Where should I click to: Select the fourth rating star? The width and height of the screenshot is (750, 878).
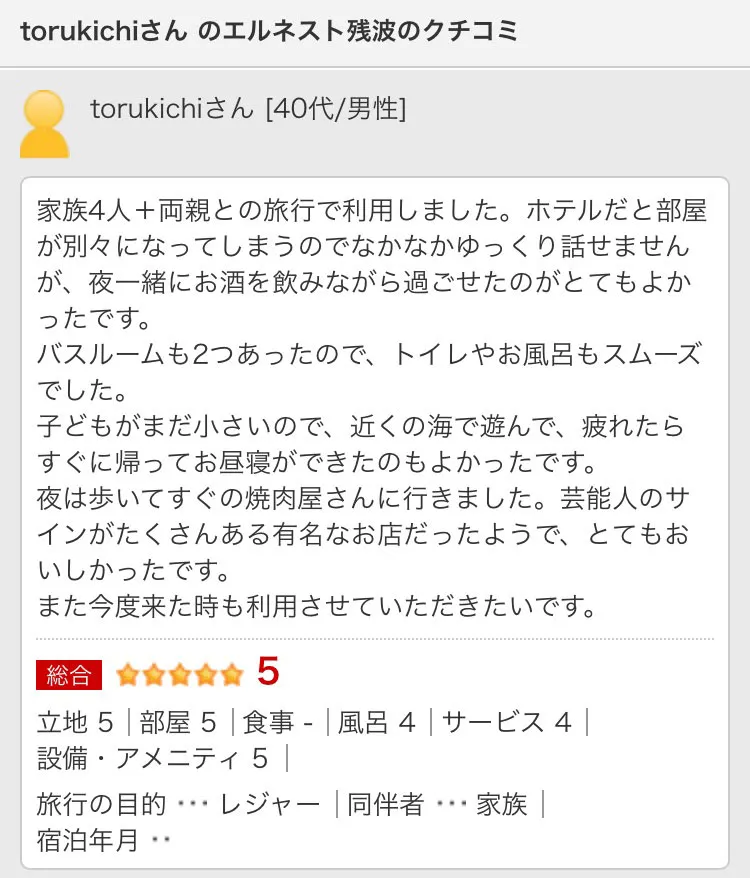pyautogui.click(x=208, y=675)
